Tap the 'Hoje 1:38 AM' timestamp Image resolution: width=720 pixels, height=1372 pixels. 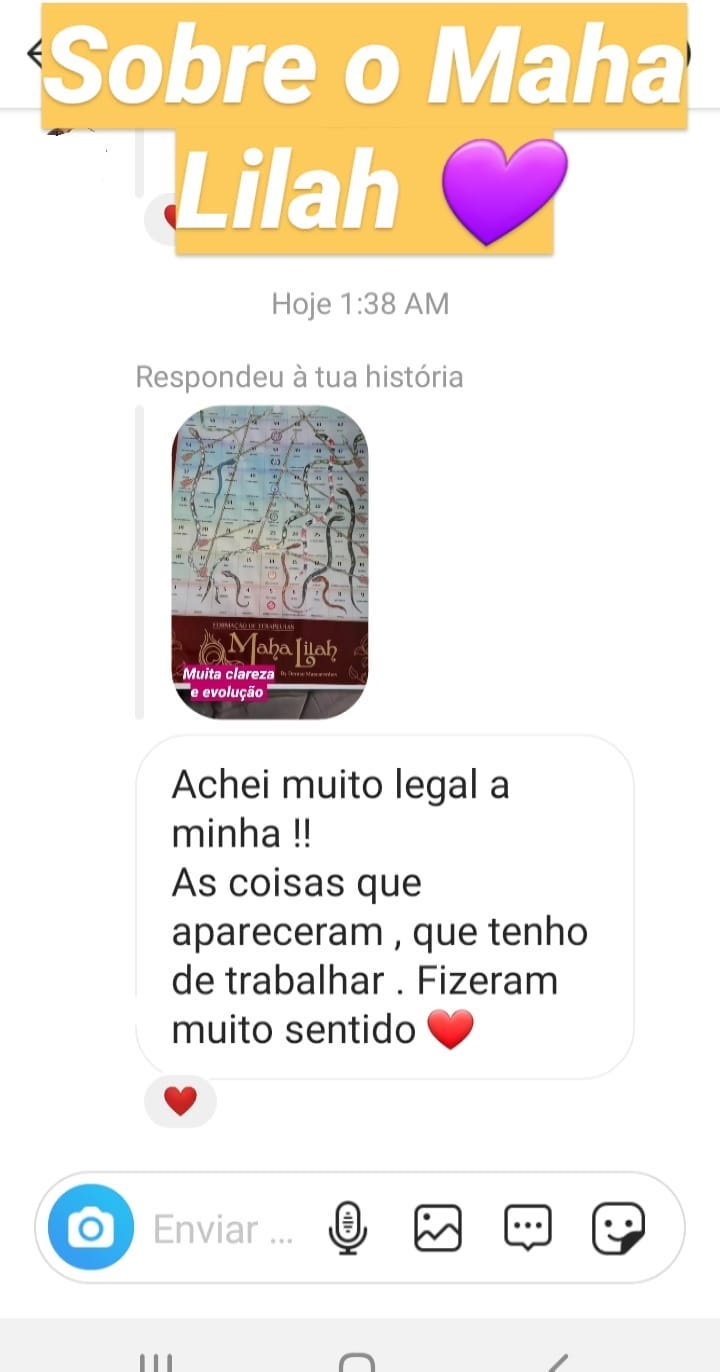360,303
